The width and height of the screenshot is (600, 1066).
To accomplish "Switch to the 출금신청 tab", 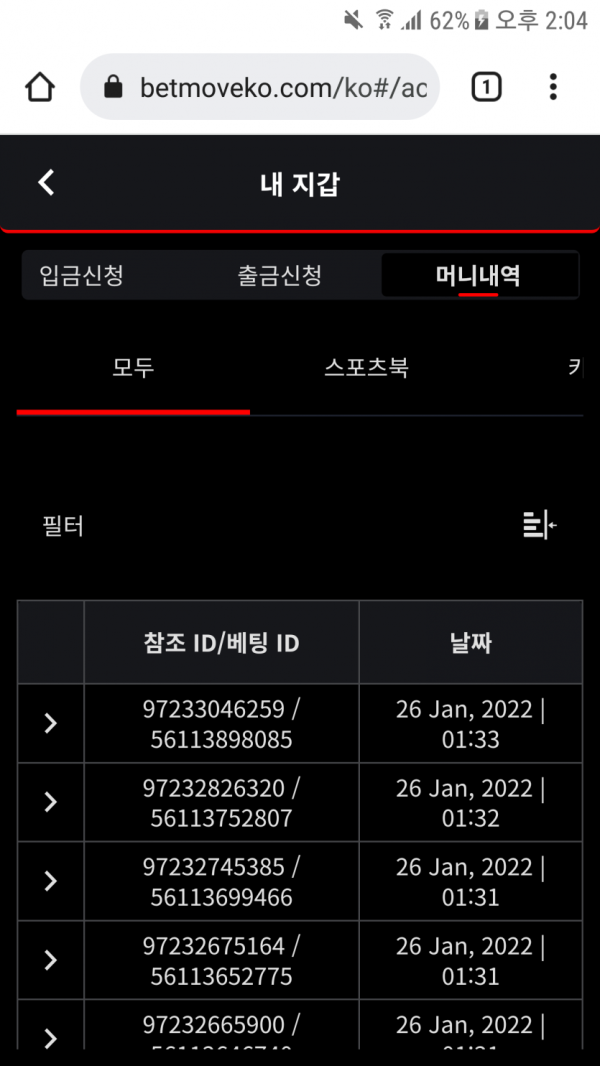I will (x=279, y=275).
